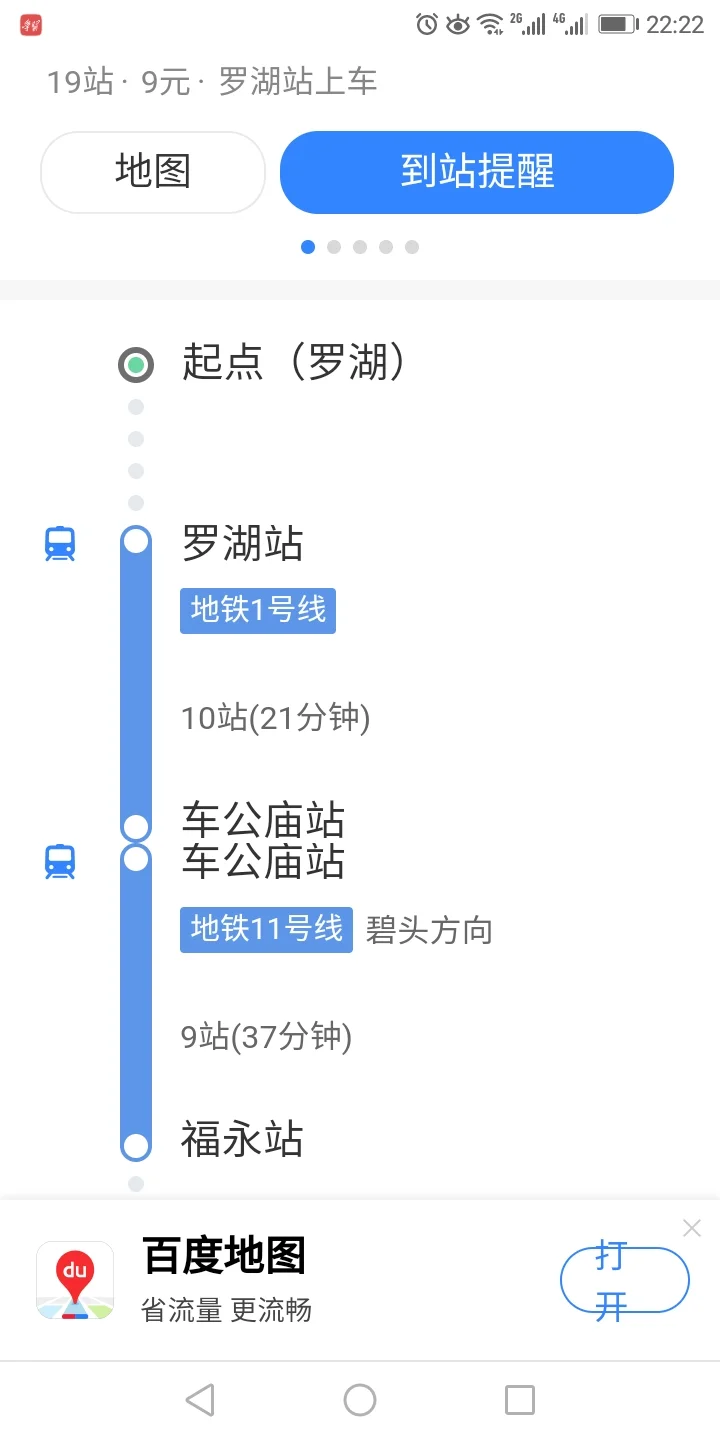Screen dimensions: 720x1440
Task: Tap the metro train icon beside 车公庙站
Action: pos(60,861)
